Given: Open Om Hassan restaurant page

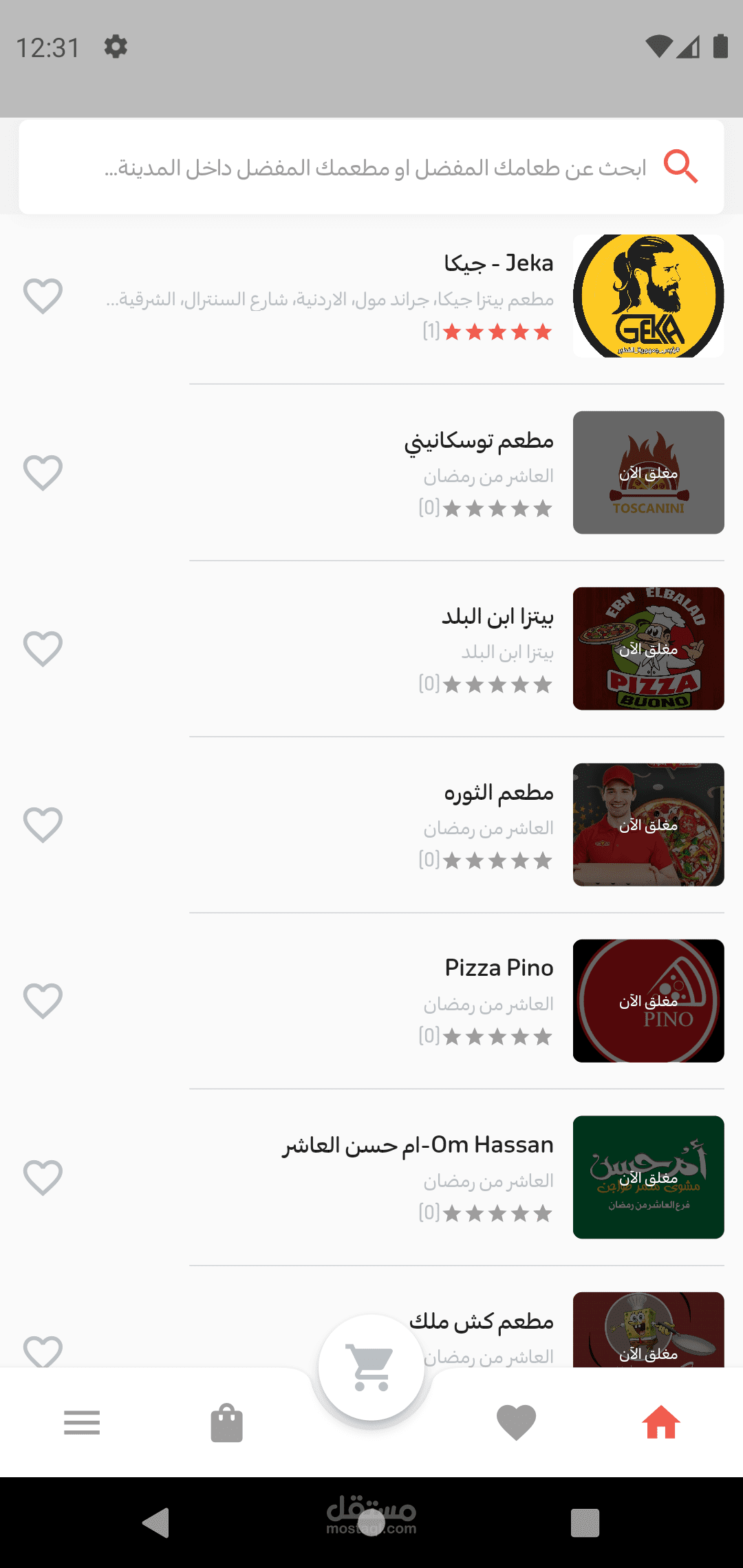Looking at the screenshot, I should pos(418,1145).
